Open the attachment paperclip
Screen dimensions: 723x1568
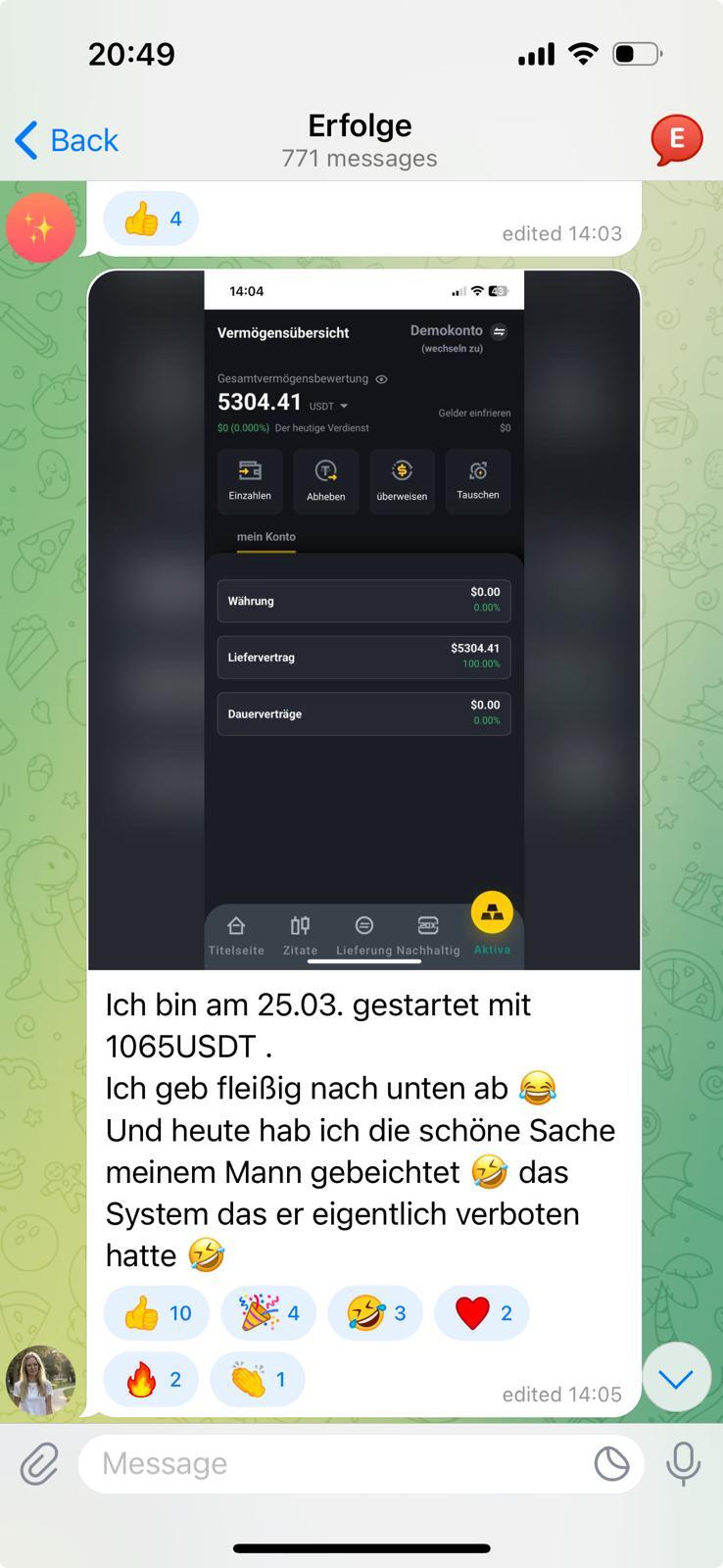point(39,1464)
